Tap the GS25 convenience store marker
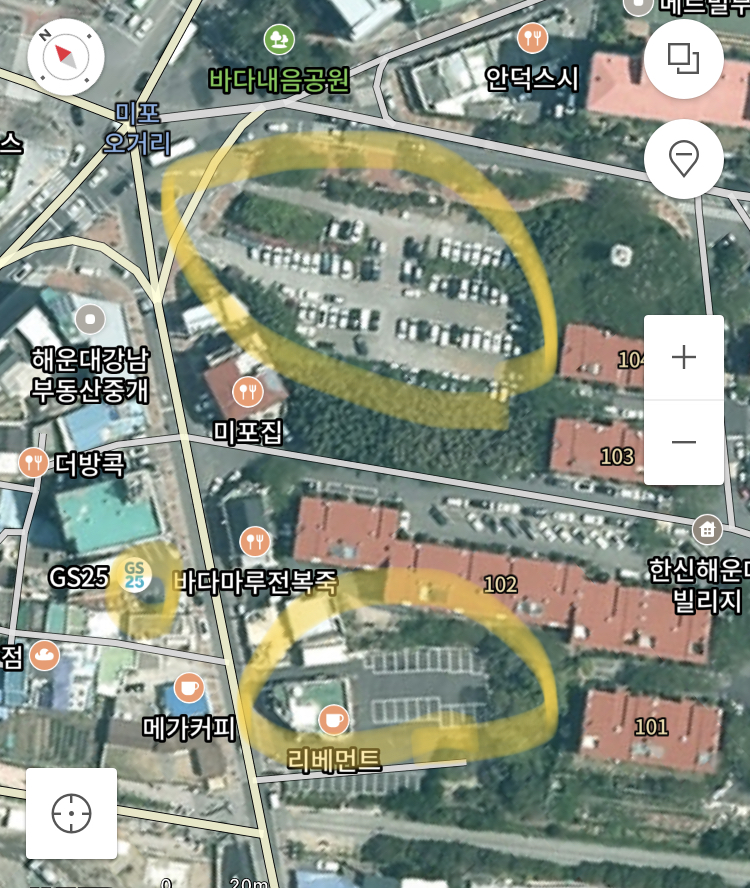 point(134,576)
